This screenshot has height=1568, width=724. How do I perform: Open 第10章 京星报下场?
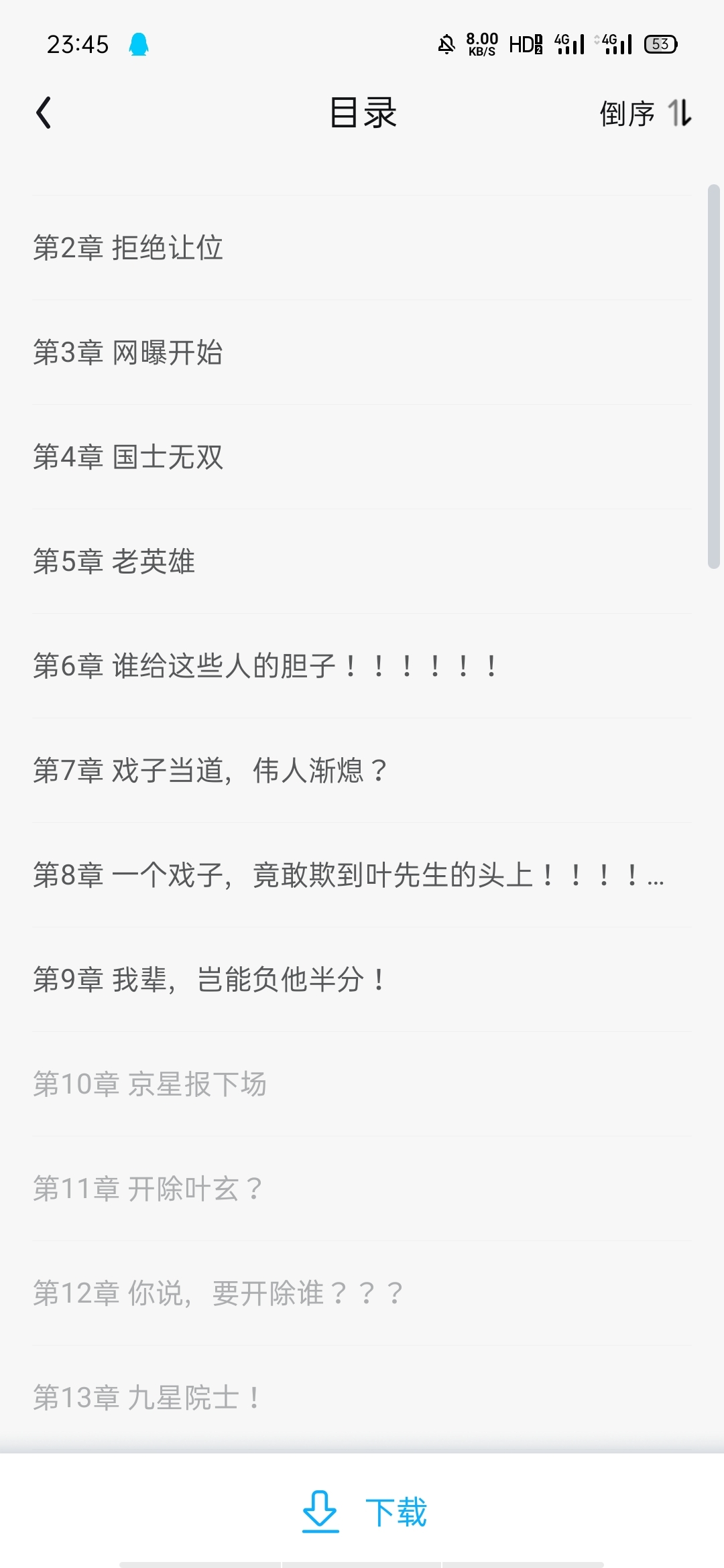coord(362,1084)
